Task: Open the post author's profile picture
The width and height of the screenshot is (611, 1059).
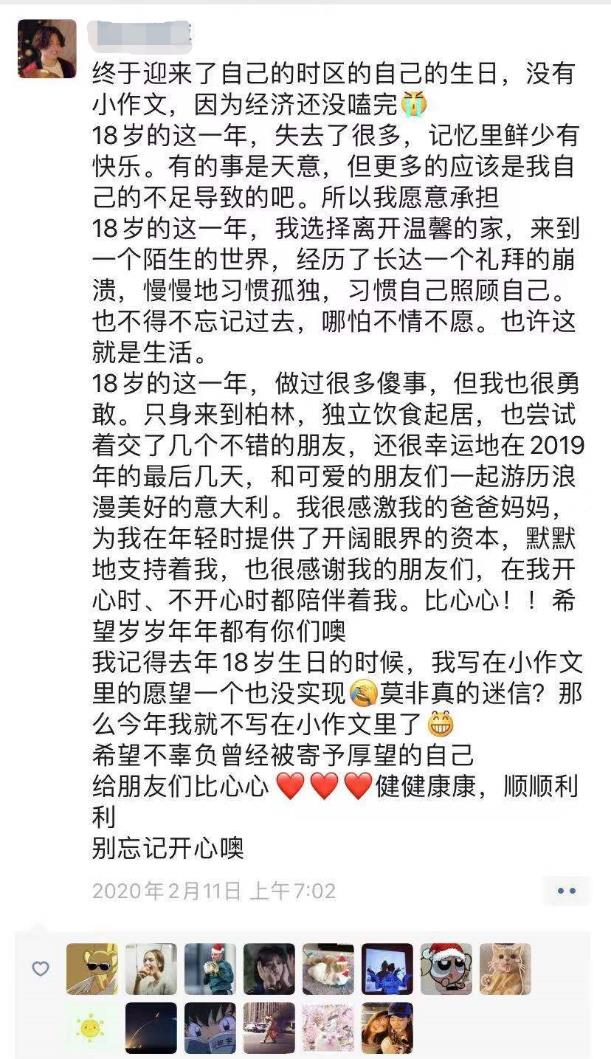Action: 47,48
